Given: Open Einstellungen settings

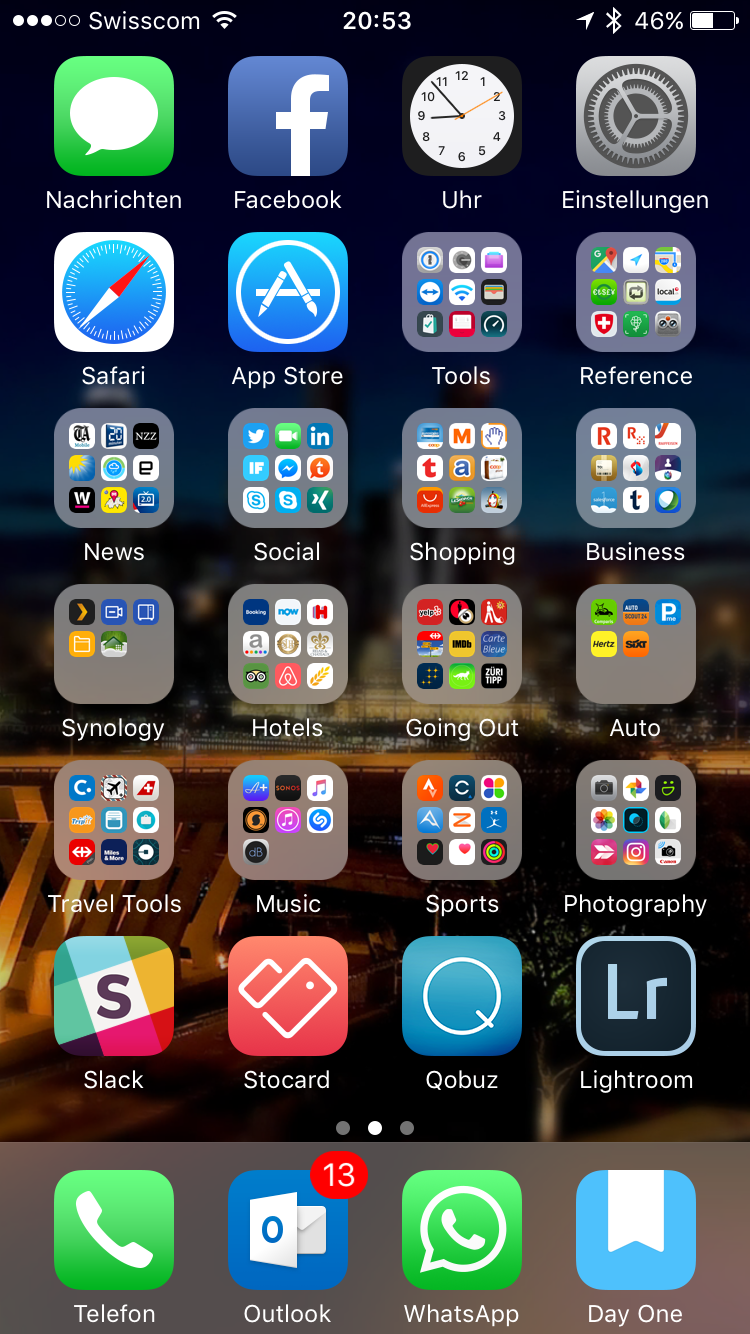Looking at the screenshot, I should 636,116.
